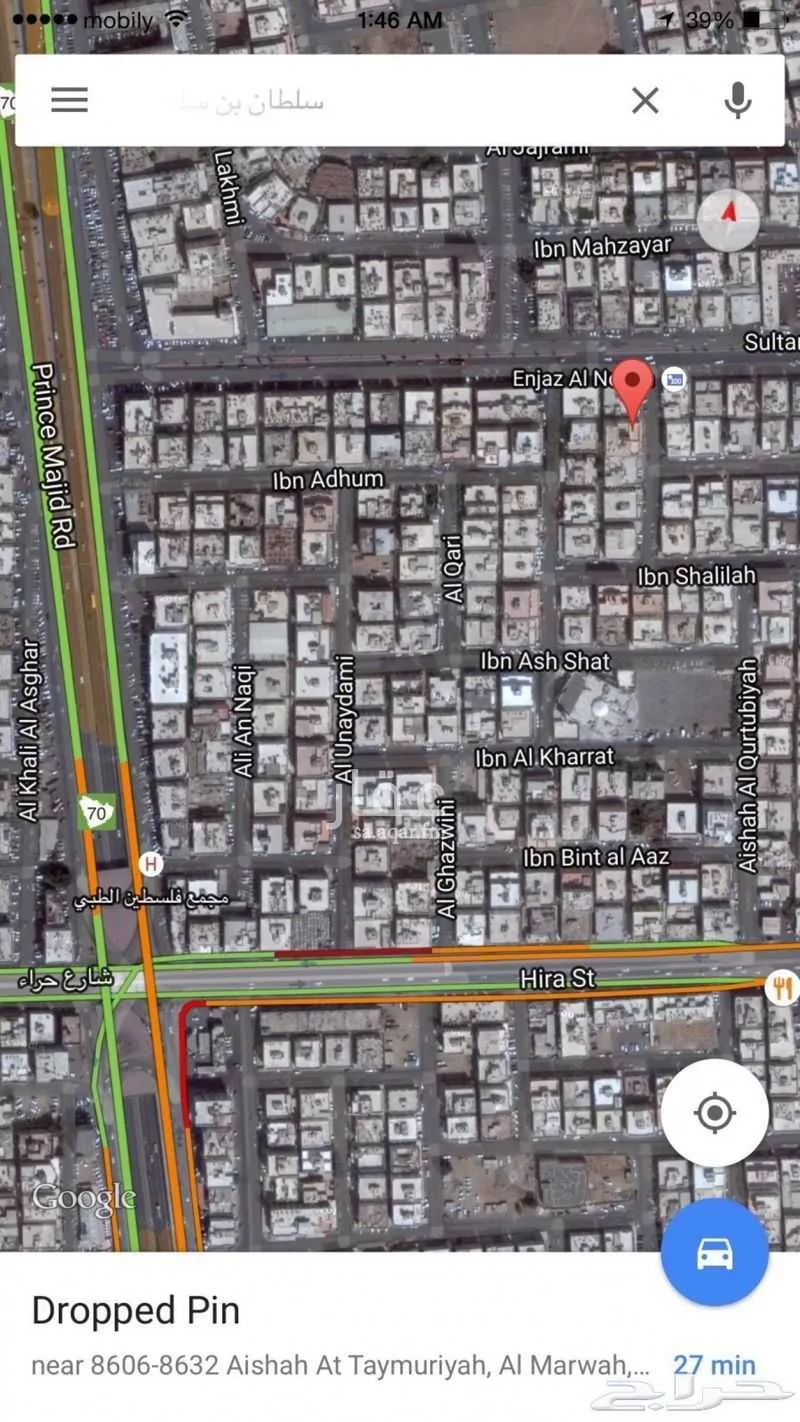800x1422 pixels.
Task: Tap the compass to reset orientation
Action: coord(728,219)
